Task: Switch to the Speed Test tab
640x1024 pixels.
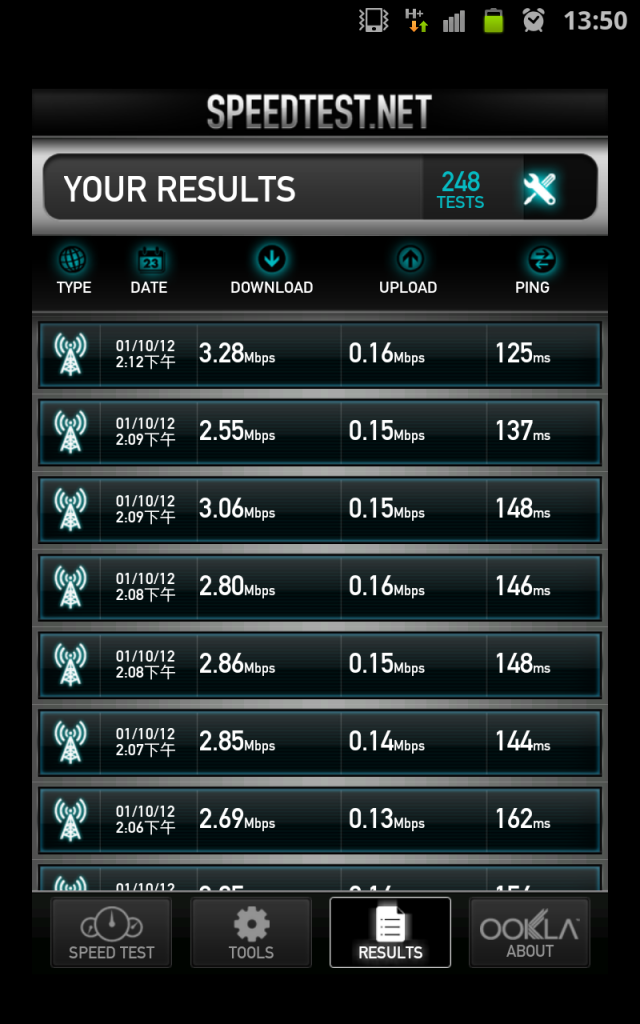Action: [111, 933]
